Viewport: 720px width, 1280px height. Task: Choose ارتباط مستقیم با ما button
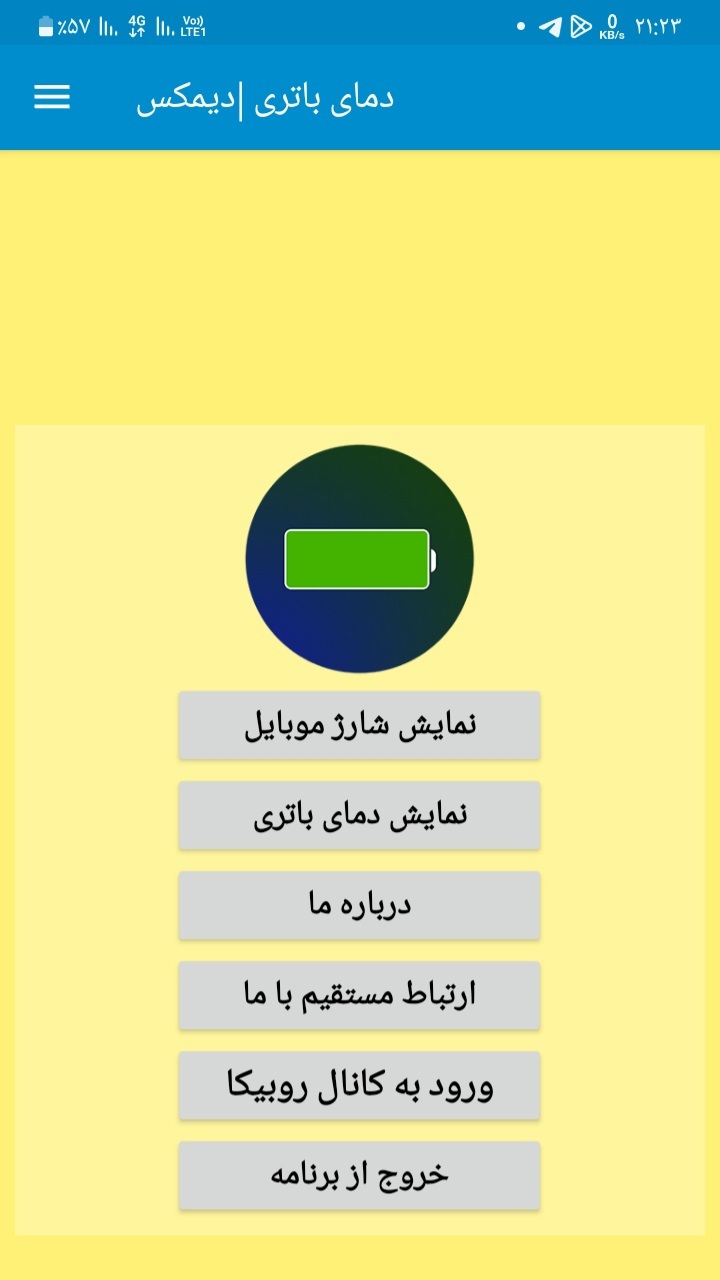[360, 995]
